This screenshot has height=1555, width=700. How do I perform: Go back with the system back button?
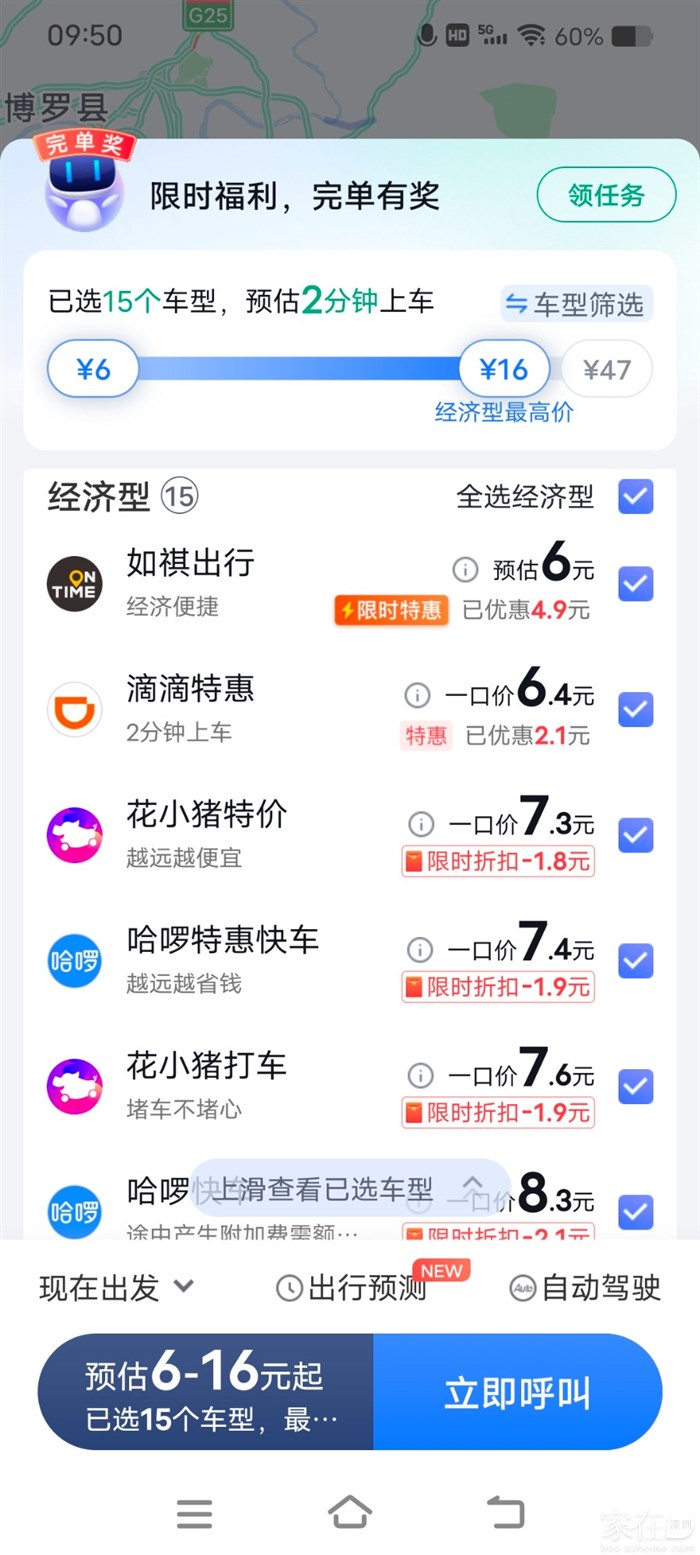tap(504, 1512)
